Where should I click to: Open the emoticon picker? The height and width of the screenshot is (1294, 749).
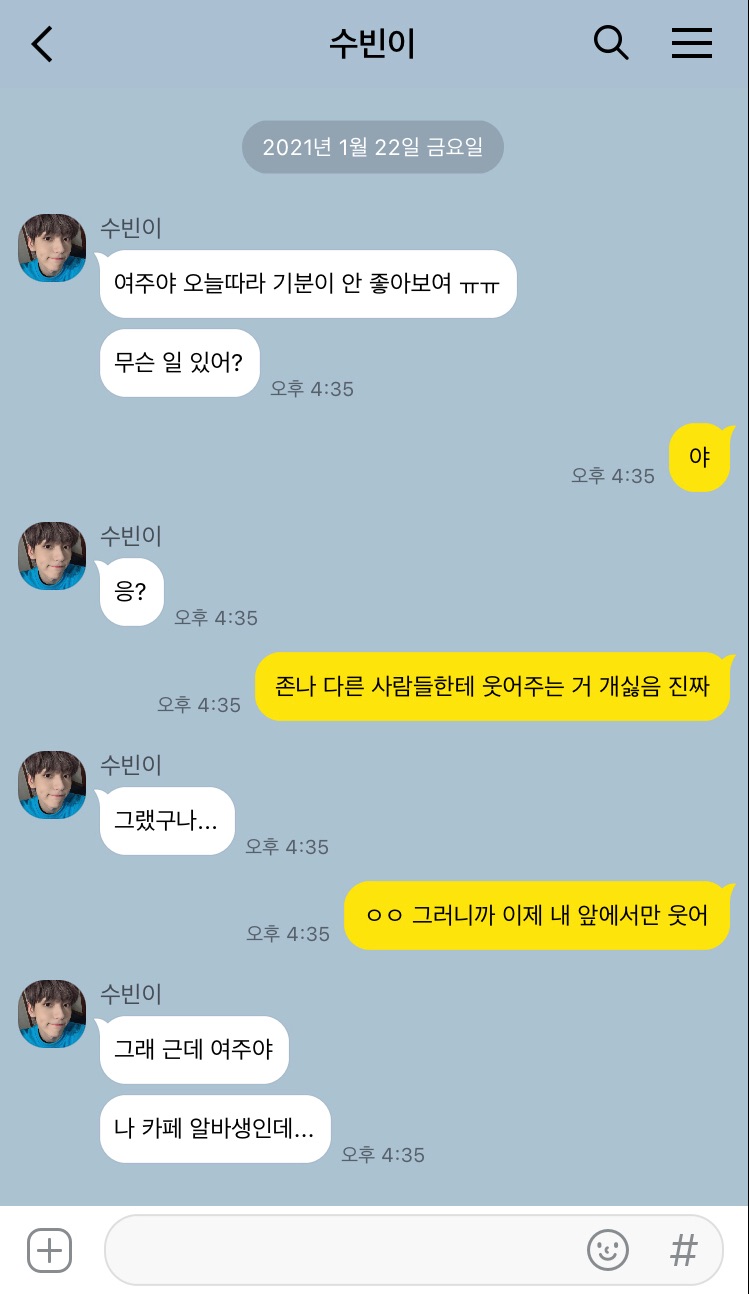coord(607,1250)
